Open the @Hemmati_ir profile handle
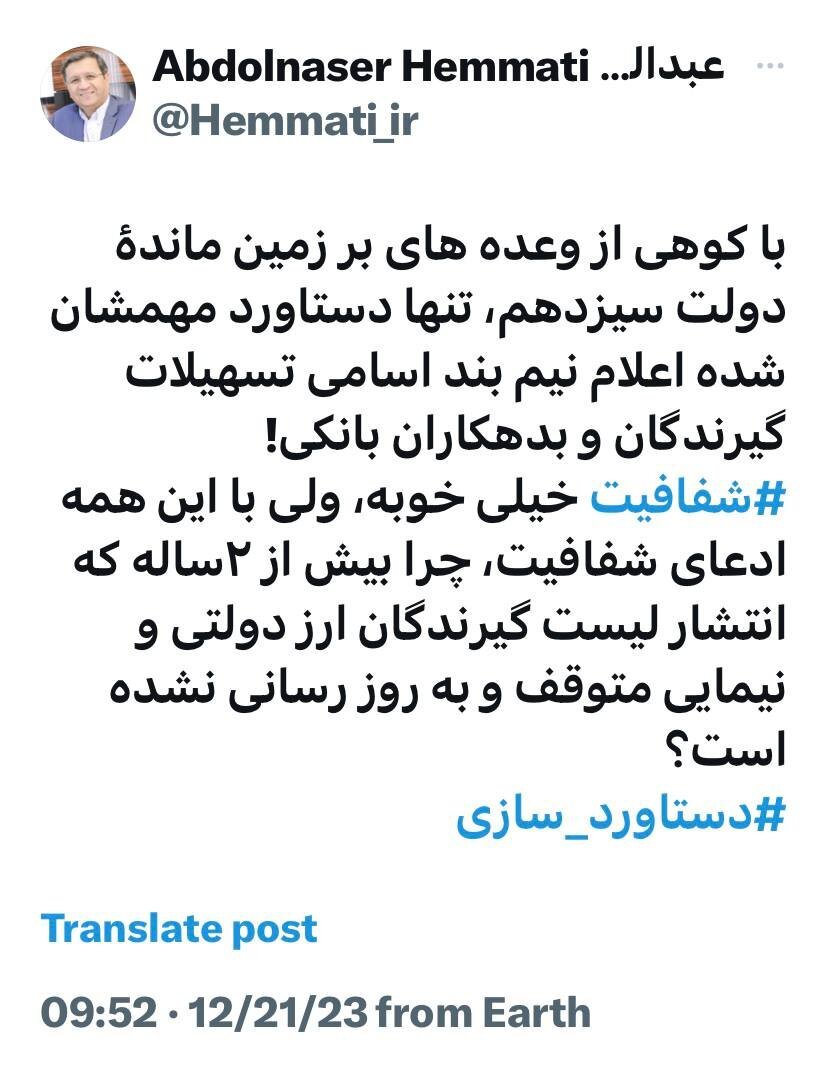This screenshot has width=815, height=1070. tap(285, 120)
